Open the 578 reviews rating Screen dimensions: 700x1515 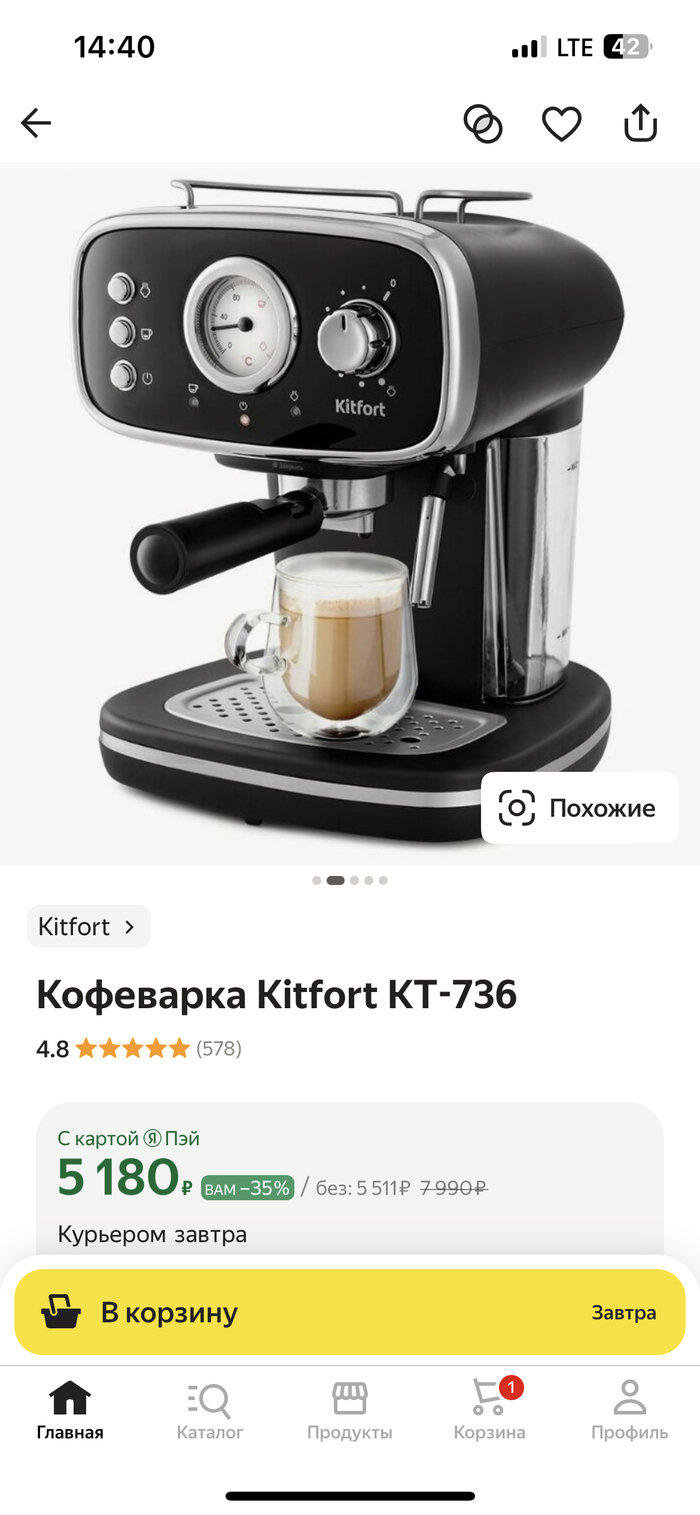click(138, 1048)
